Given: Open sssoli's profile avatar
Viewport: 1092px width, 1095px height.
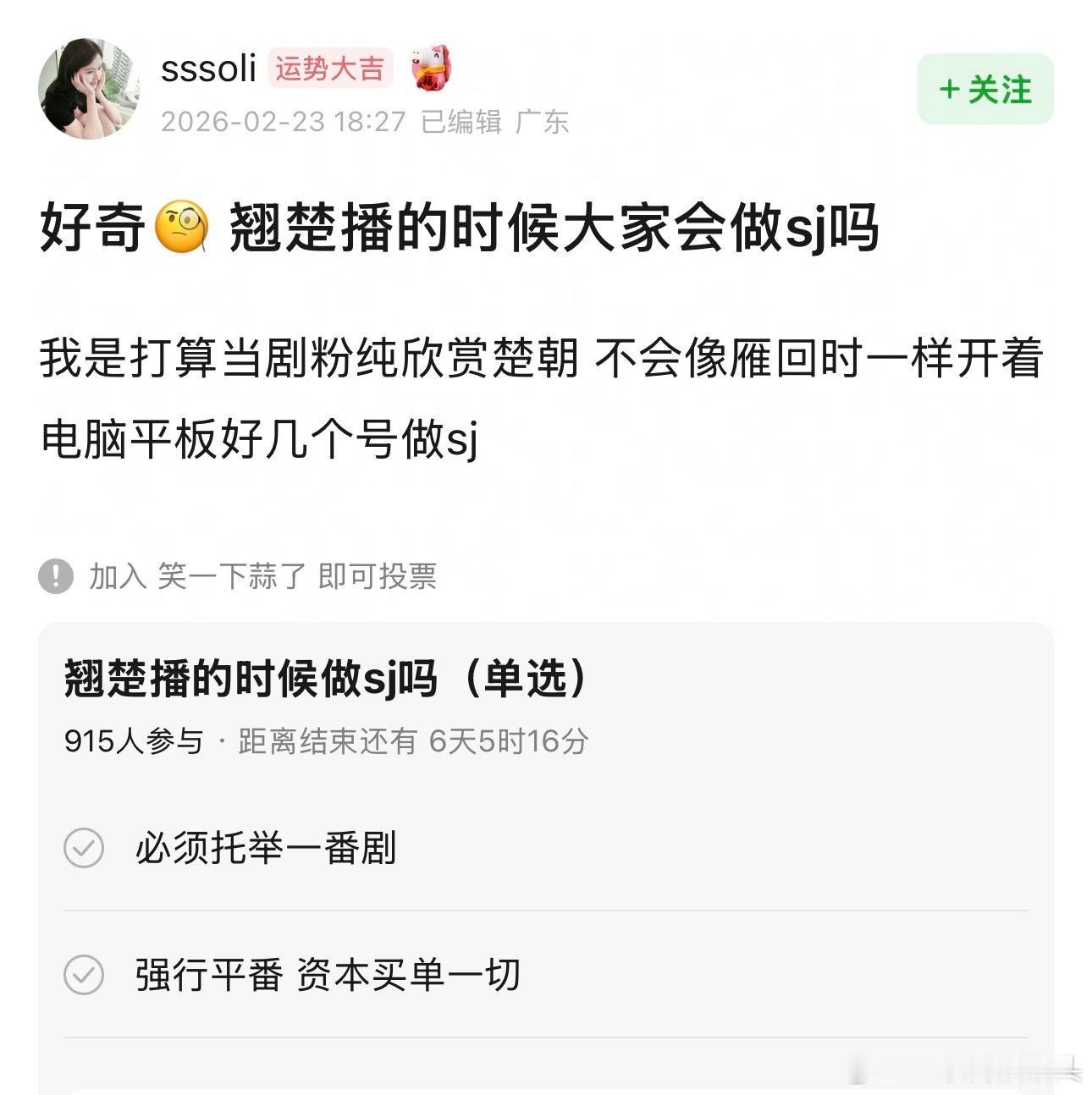Looking at the screenshot, I should point(91,89).
